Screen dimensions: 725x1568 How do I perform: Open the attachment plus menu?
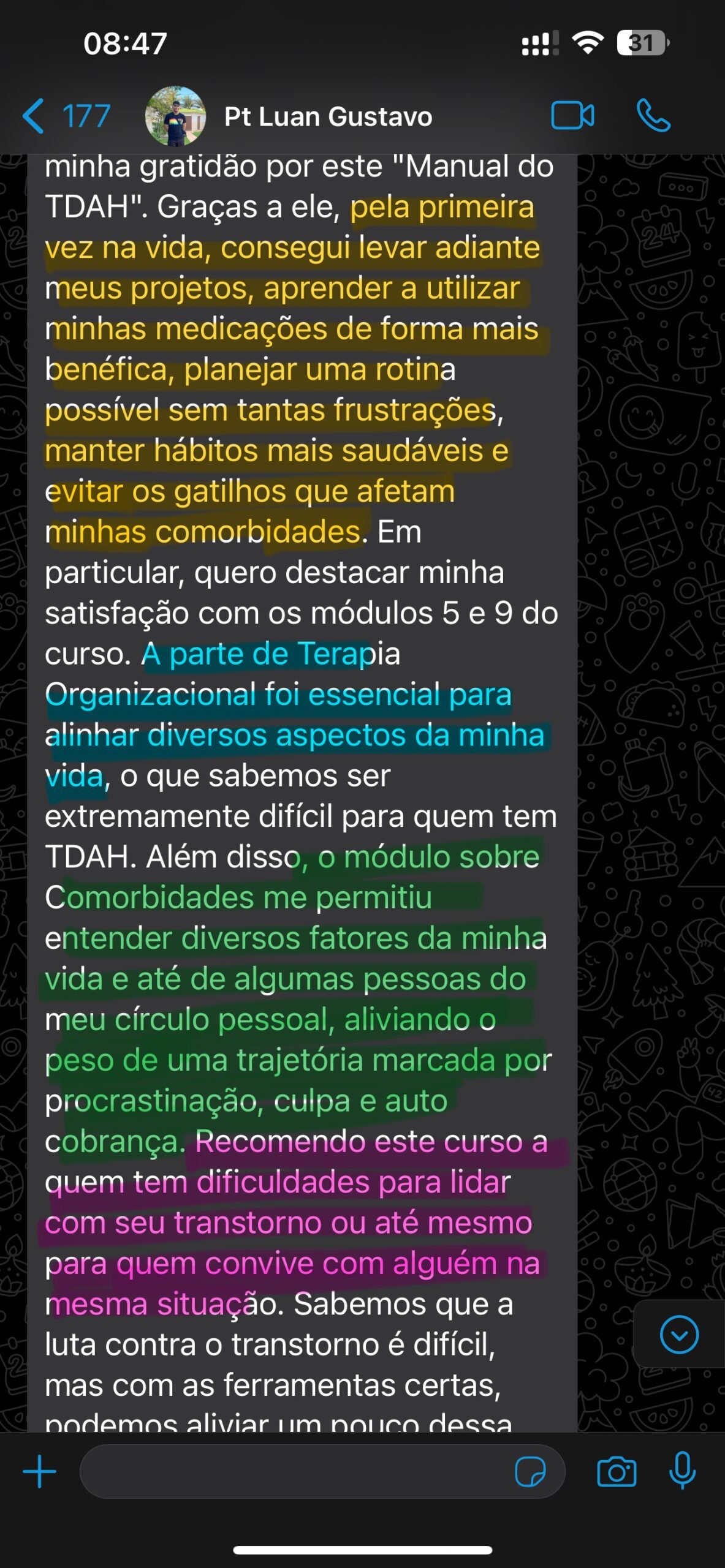(x=40, y=1472)
